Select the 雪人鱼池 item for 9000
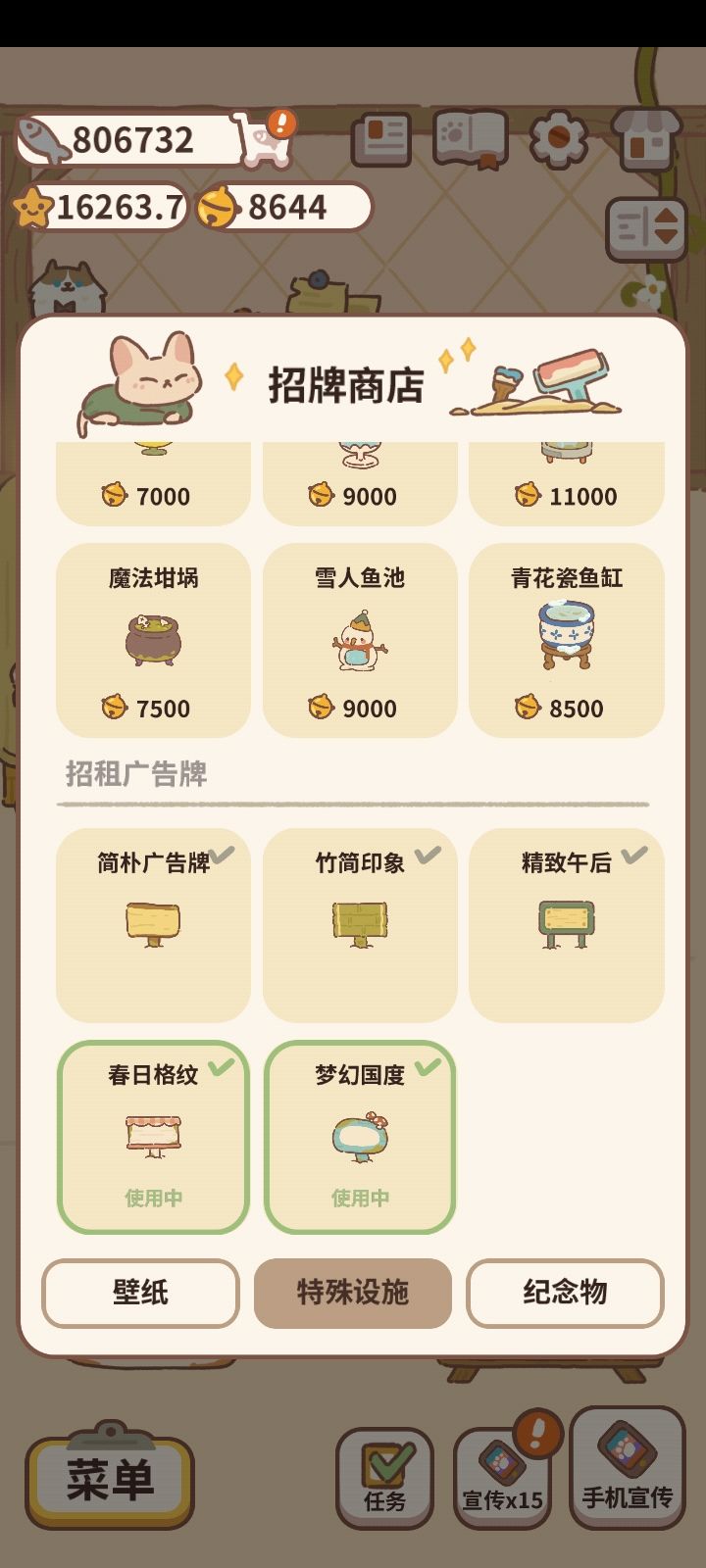The height and width of the screenshot is (1568, 706). 360,640
